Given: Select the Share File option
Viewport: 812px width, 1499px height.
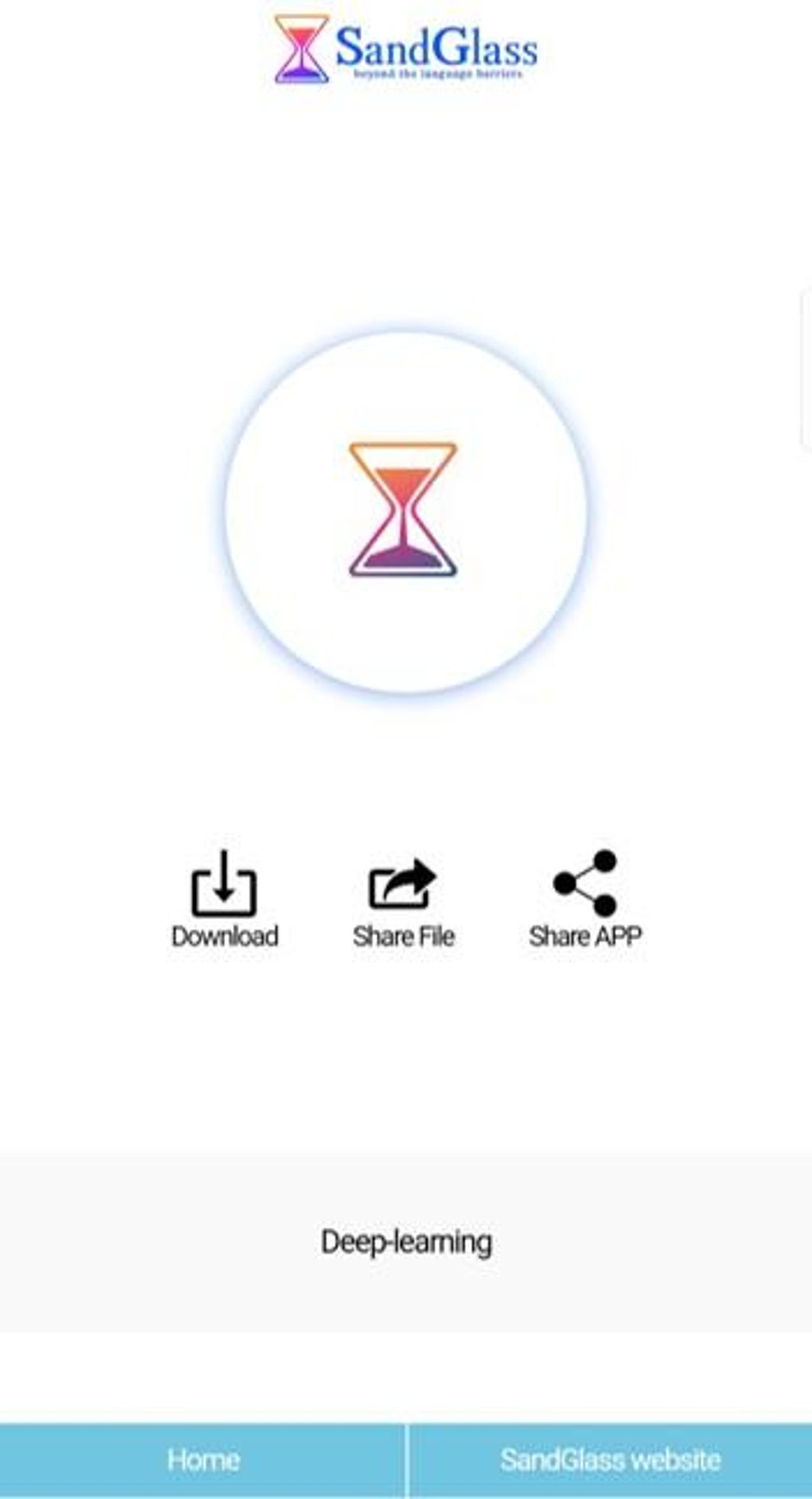Looking at the screenshot, I should coord(403,900).
